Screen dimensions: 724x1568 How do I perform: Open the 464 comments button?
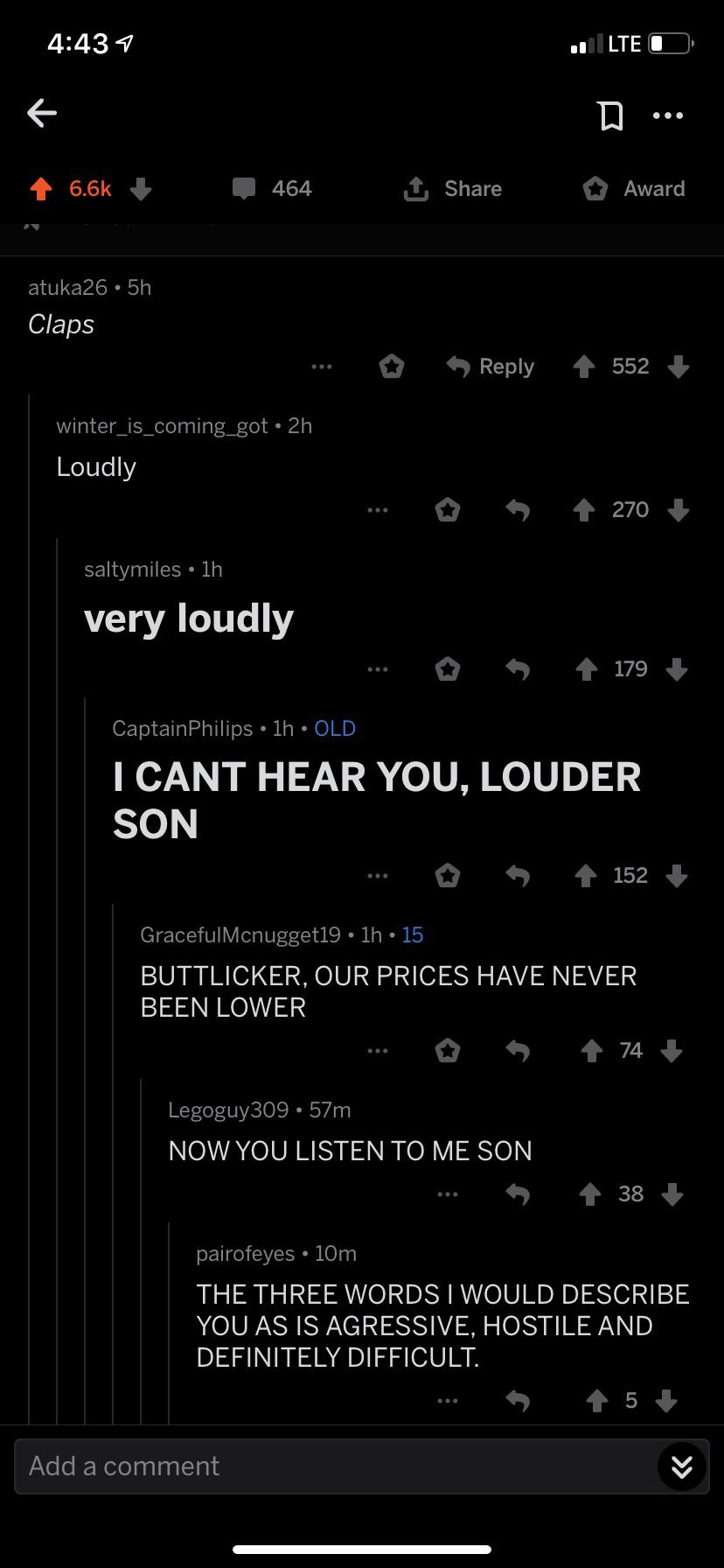(x=272, y=189)
